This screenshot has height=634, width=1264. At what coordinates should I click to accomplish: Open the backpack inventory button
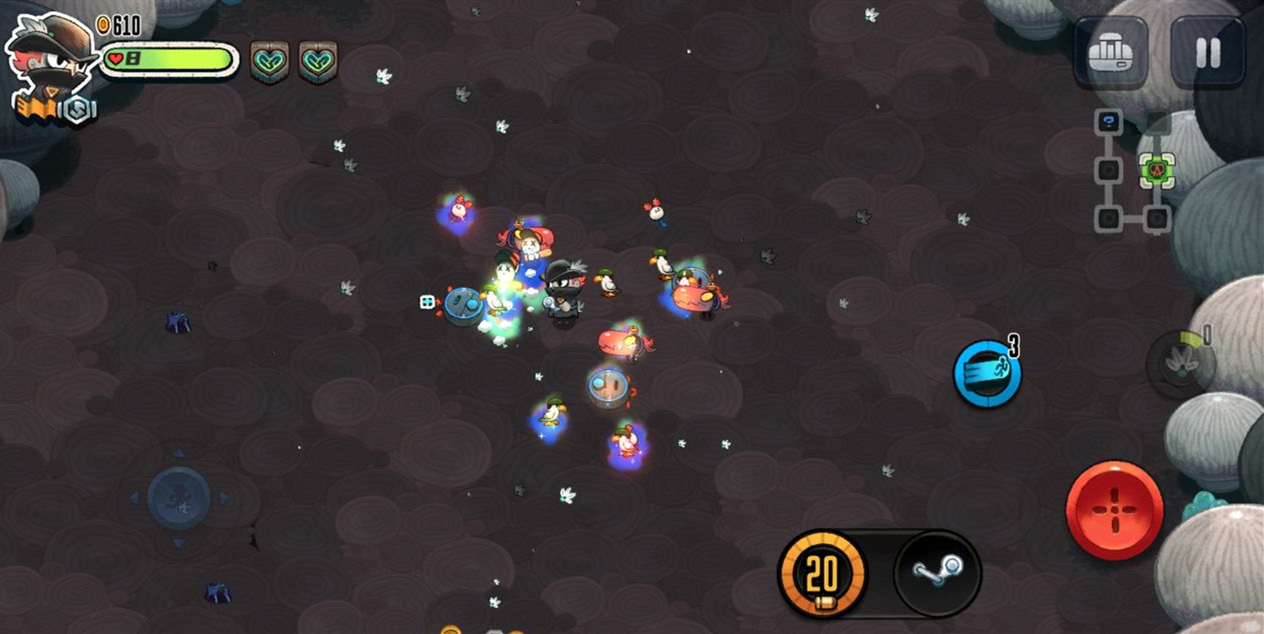pos(1111,53)
